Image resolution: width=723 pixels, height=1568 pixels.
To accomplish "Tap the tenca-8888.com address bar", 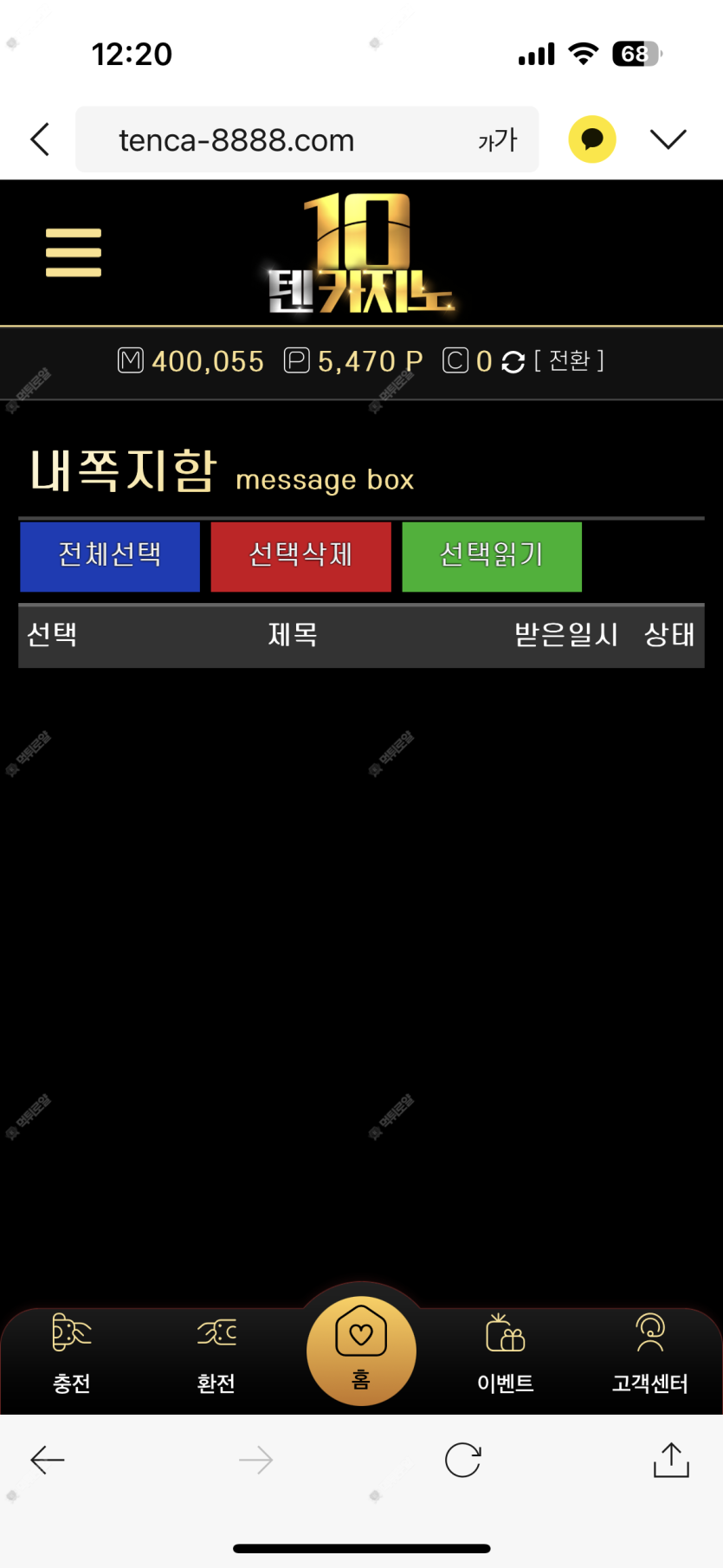I will click(x=260, y=139).
